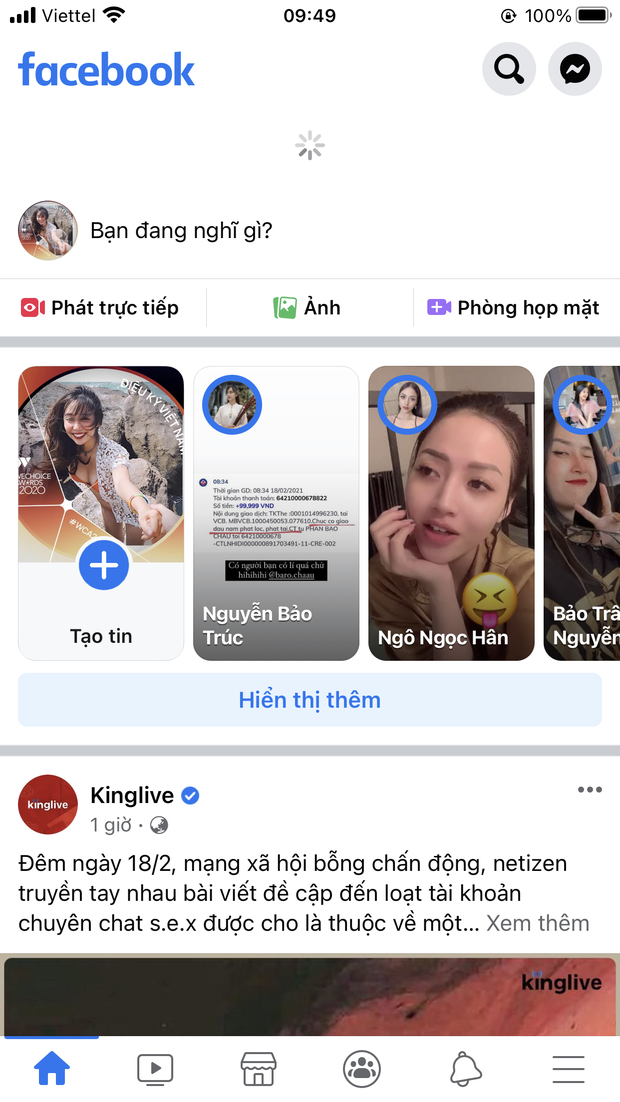Viewport: 620px width, 1102px height.
Task: Switch to the Watch video tab
Action: (155, 1069)
